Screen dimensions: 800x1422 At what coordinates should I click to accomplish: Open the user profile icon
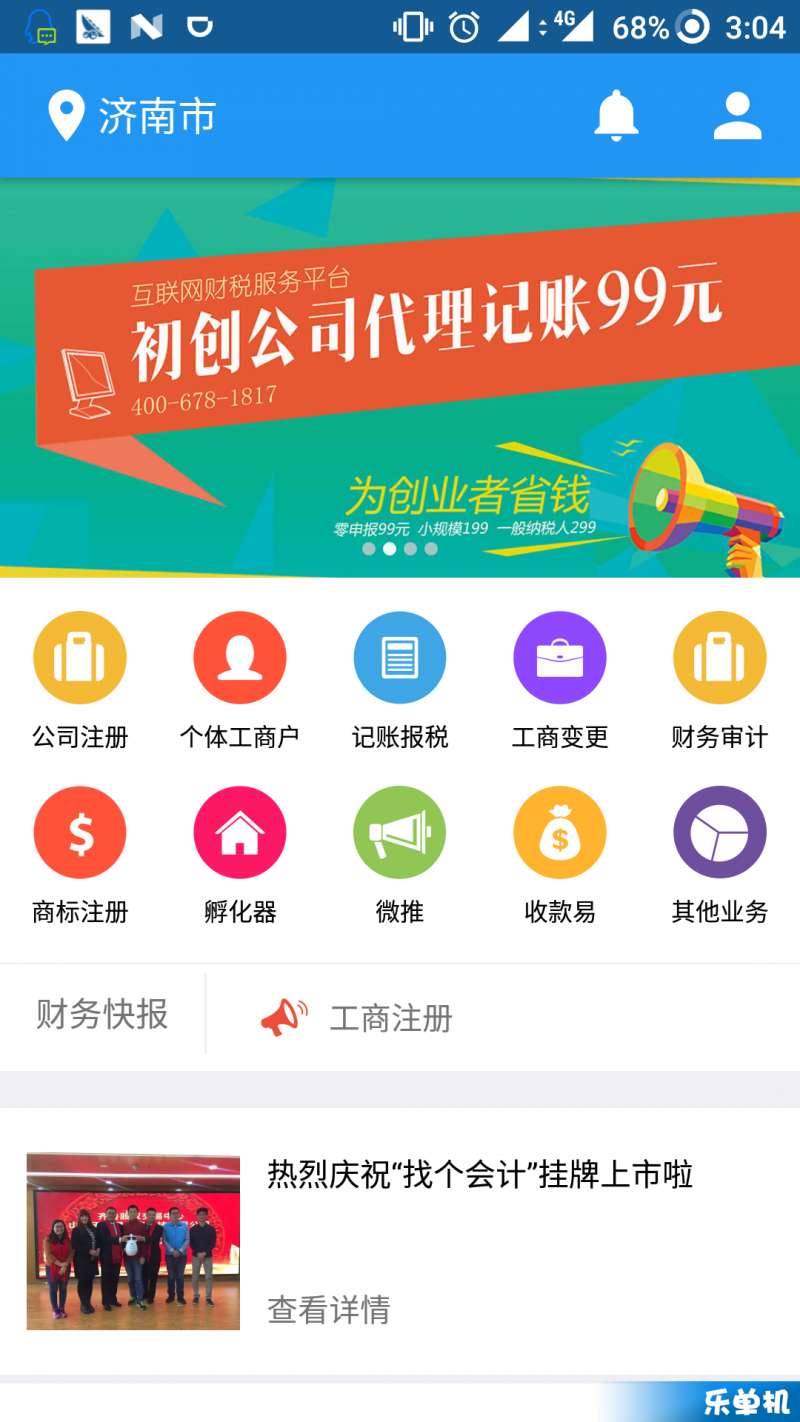[737, 116]
